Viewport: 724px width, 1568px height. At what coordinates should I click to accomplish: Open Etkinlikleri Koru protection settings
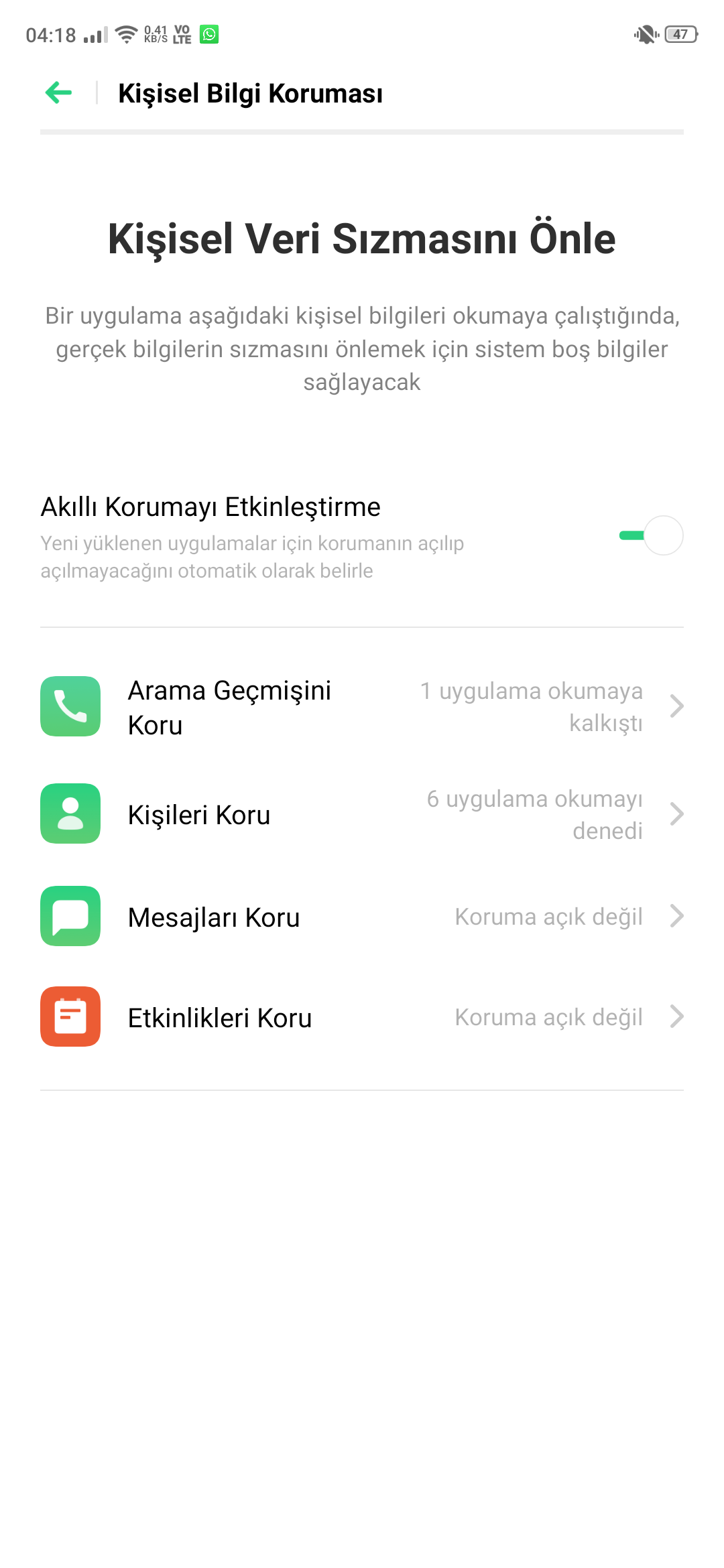click(362, 1017)
